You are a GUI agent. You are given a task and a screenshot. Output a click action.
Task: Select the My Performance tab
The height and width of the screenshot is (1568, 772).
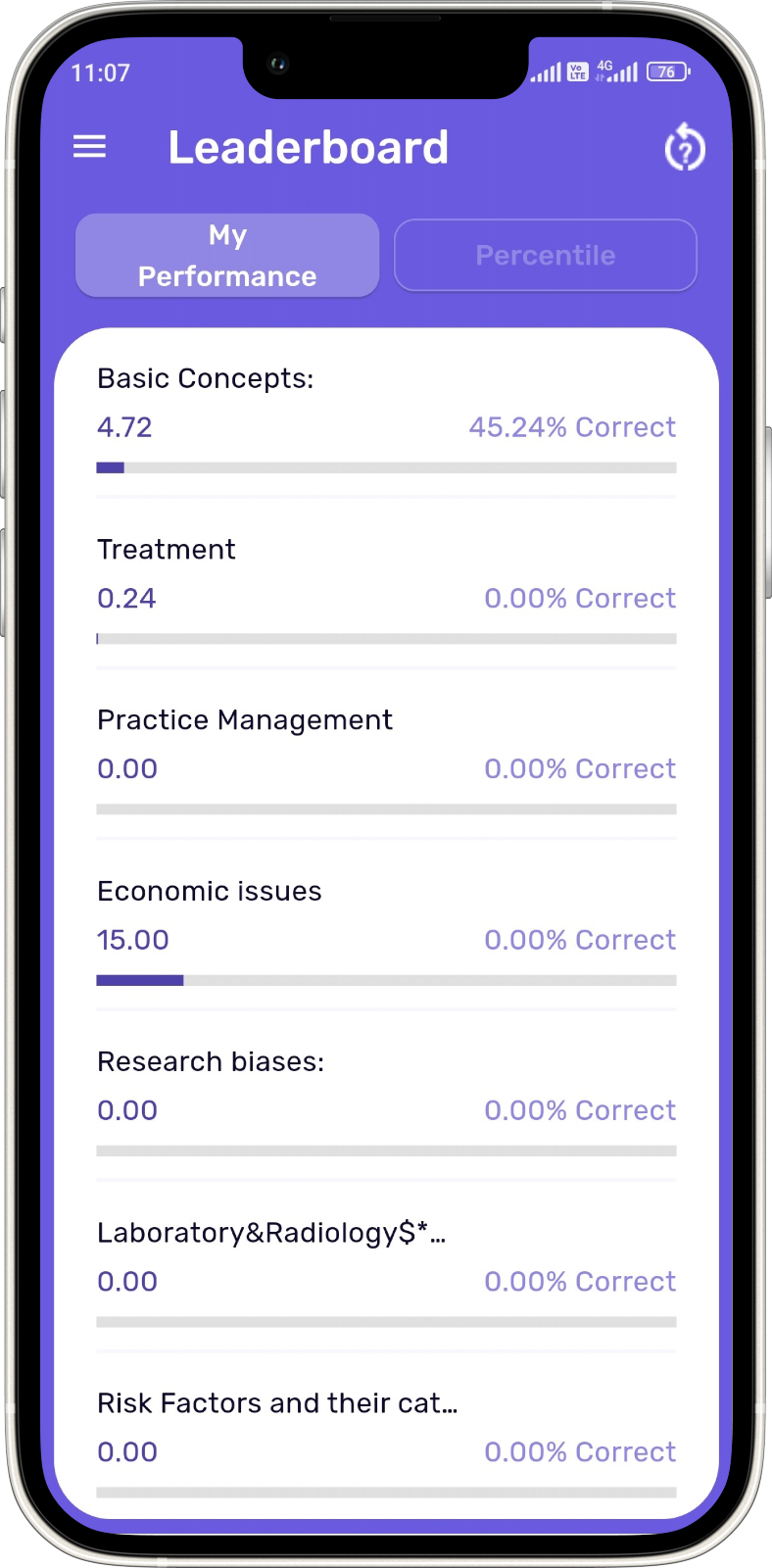click(227, 255)
